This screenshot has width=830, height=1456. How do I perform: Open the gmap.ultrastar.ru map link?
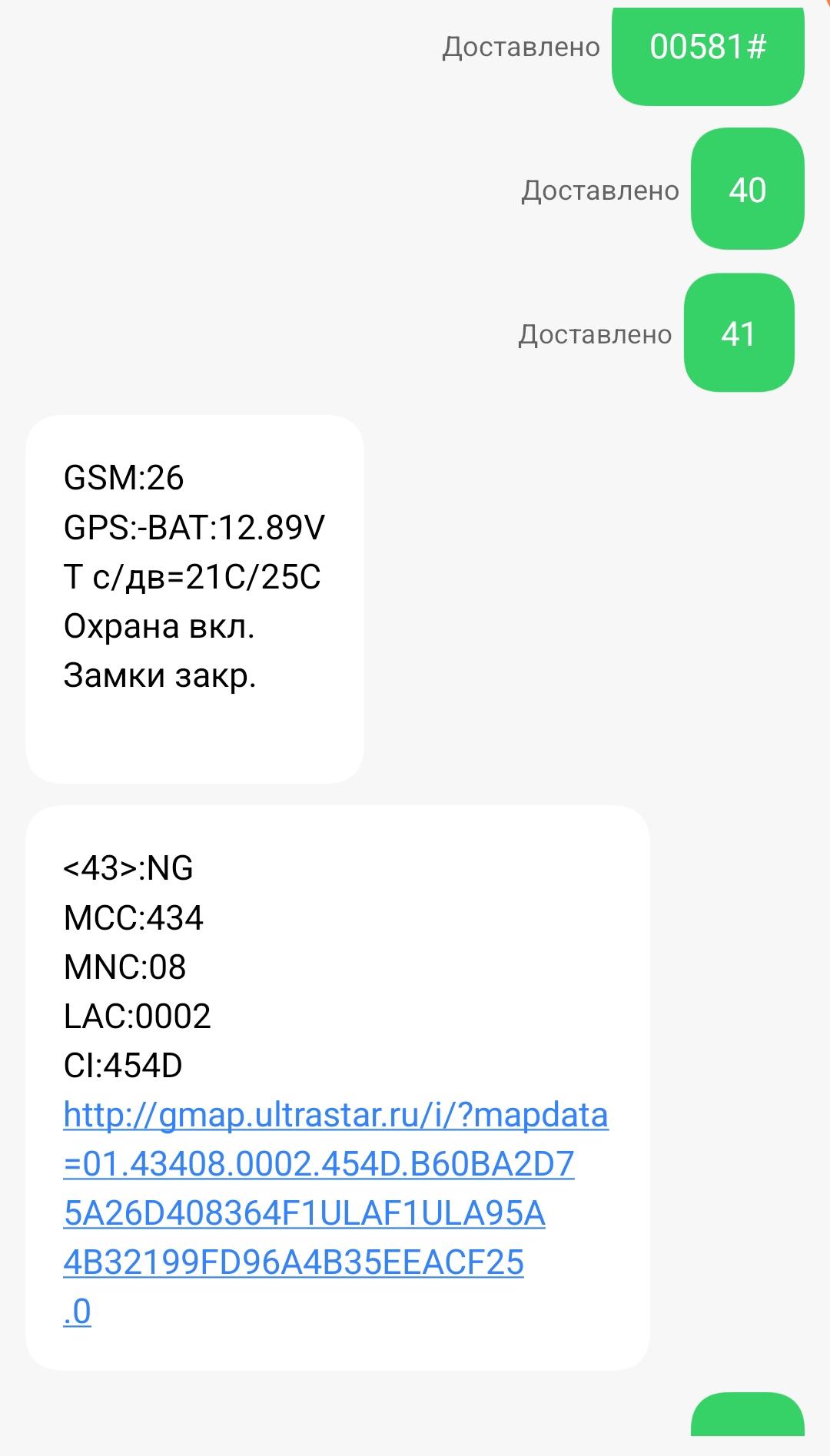pos(335,1116)
